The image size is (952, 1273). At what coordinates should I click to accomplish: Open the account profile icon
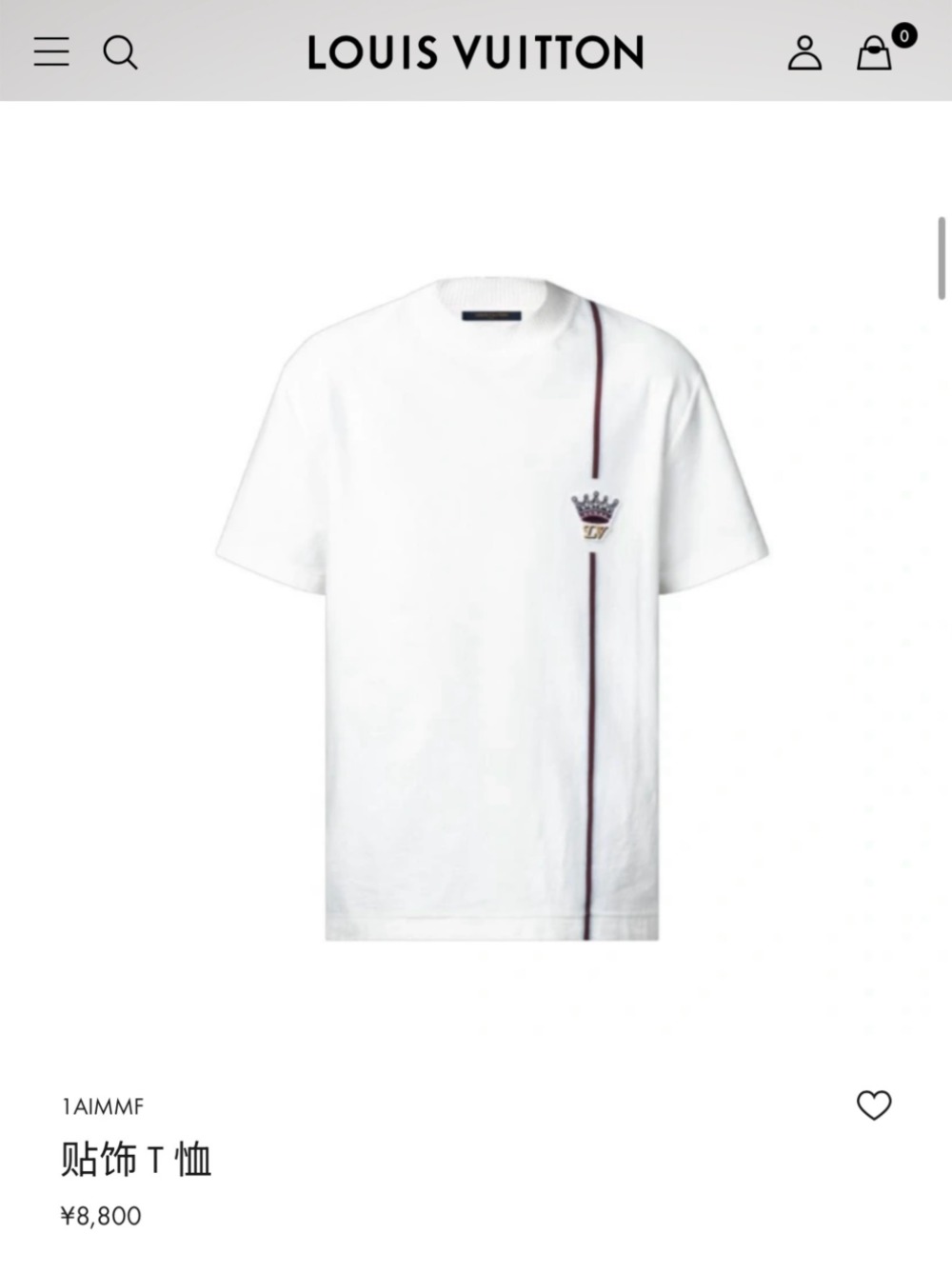pyautogui.click(x=804, y=53)
